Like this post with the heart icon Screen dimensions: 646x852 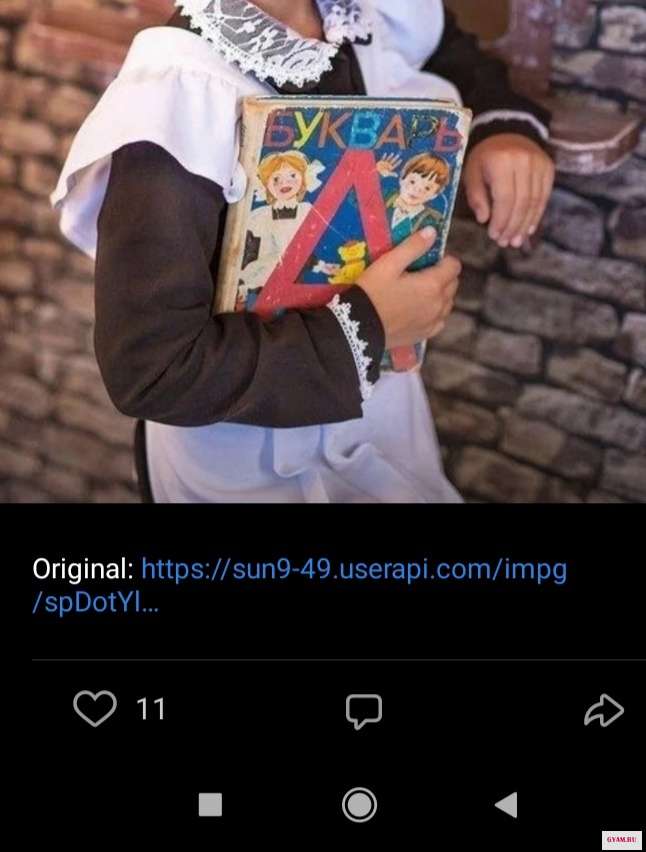coord(95,709)
